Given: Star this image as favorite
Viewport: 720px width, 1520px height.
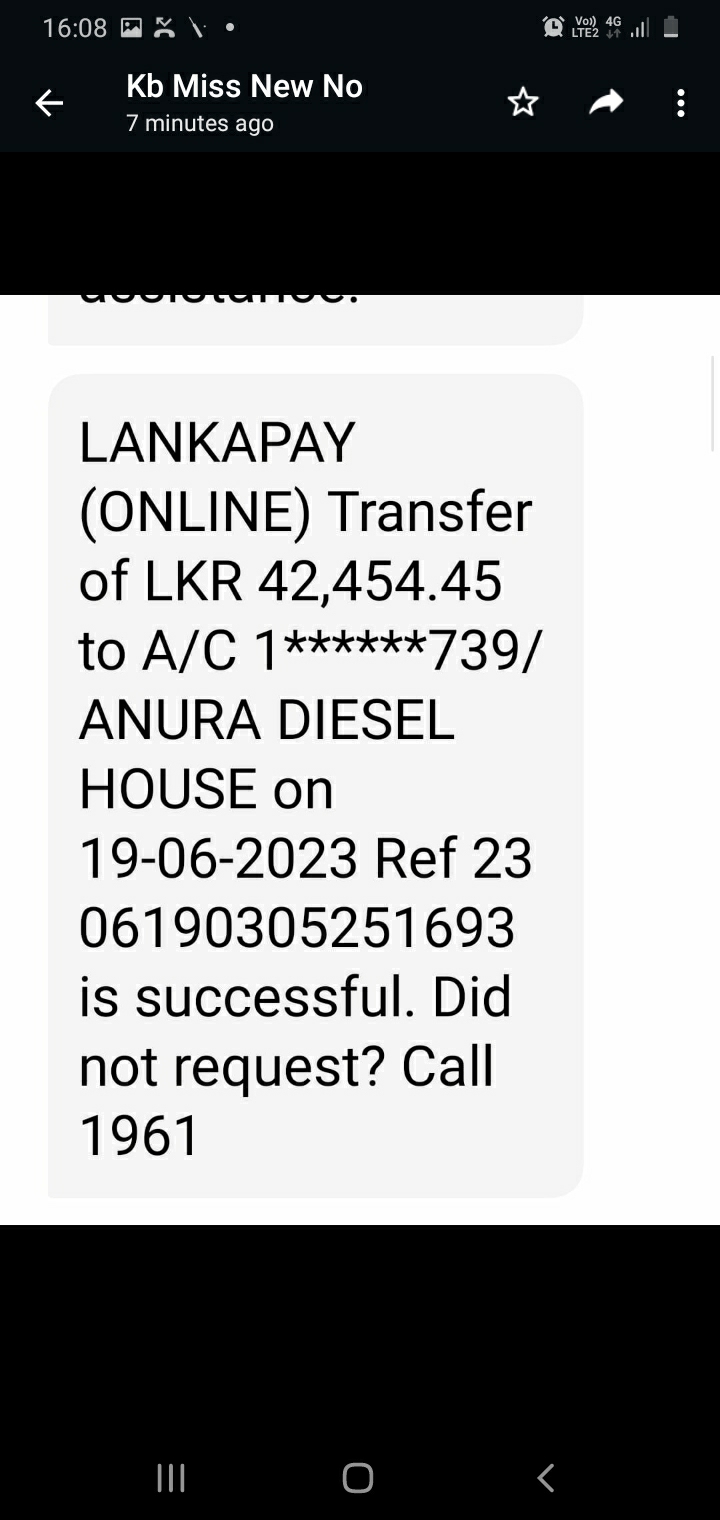Looking at the screenshot, I should tap(523, 102).
